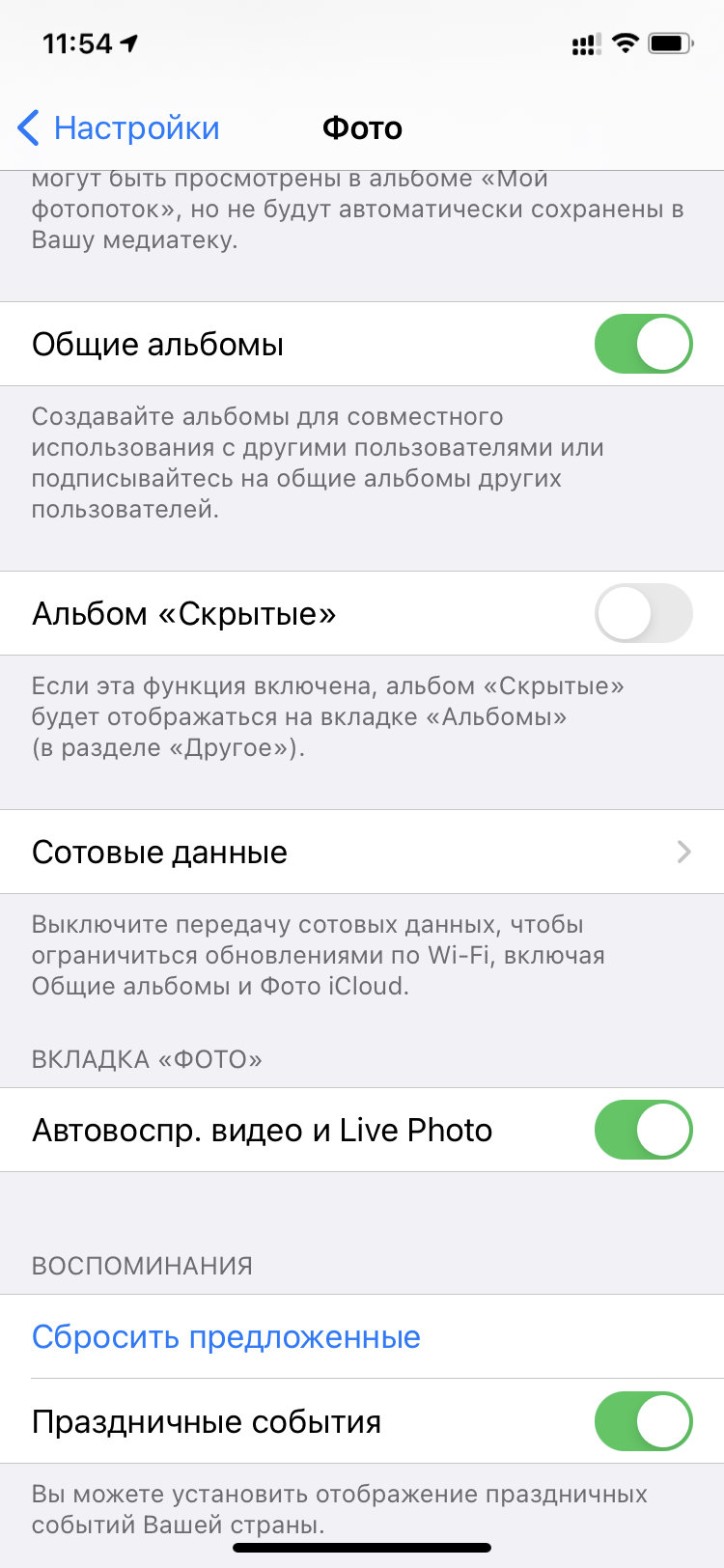
Task: Tap Сбросить предложенные
Action: (x=227, y=1337)
